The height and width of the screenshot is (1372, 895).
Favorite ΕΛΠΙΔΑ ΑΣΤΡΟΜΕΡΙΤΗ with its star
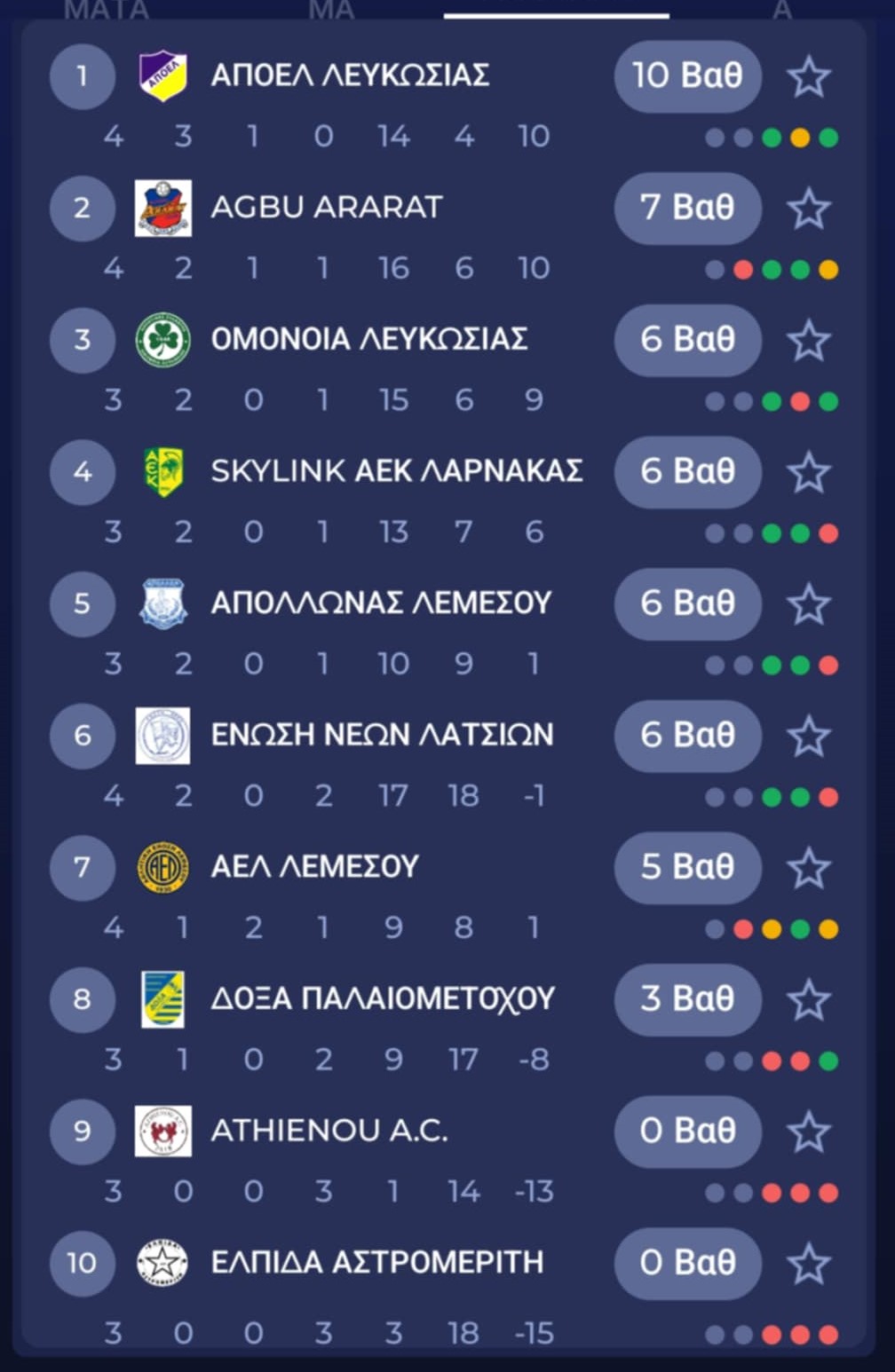tap(808, 1264)
